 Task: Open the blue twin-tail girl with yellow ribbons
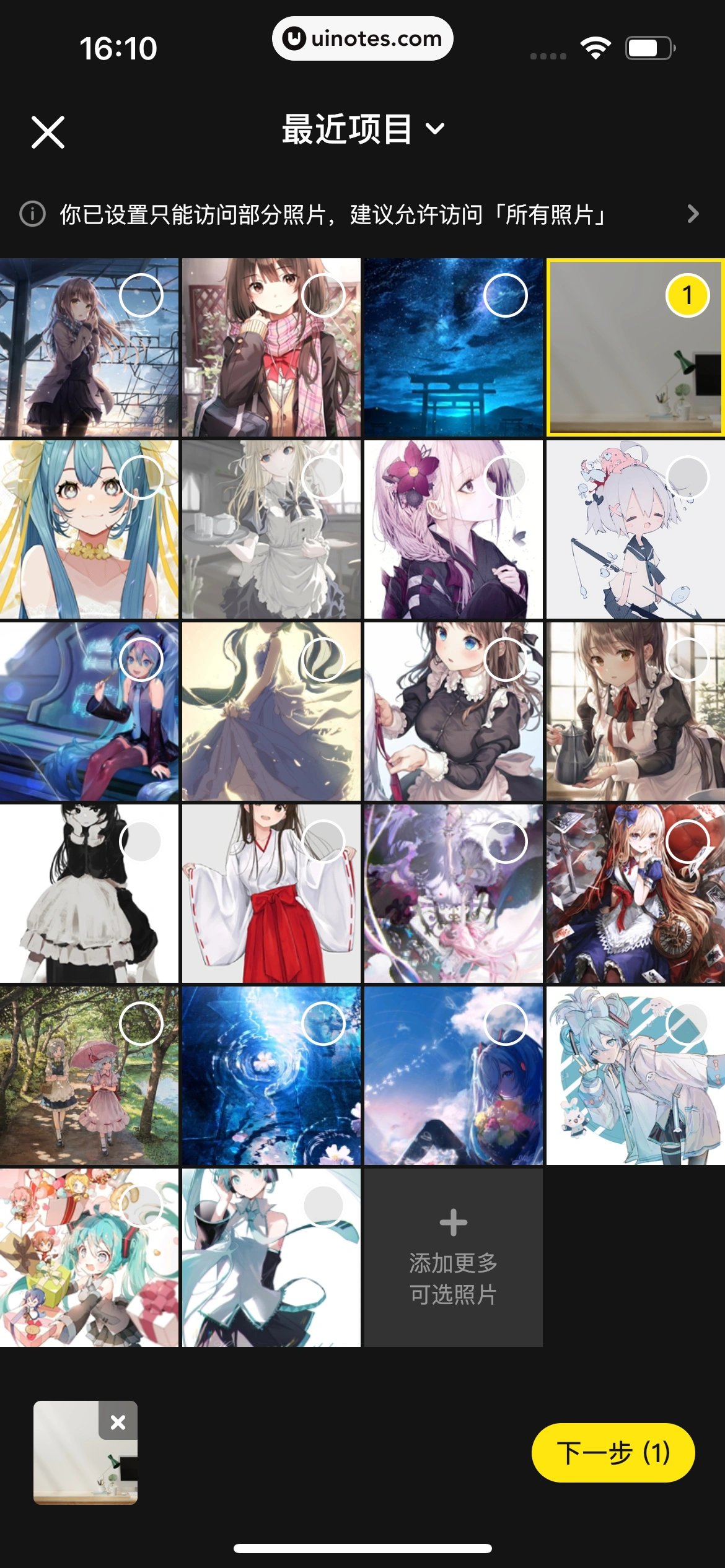coord(89,529)
